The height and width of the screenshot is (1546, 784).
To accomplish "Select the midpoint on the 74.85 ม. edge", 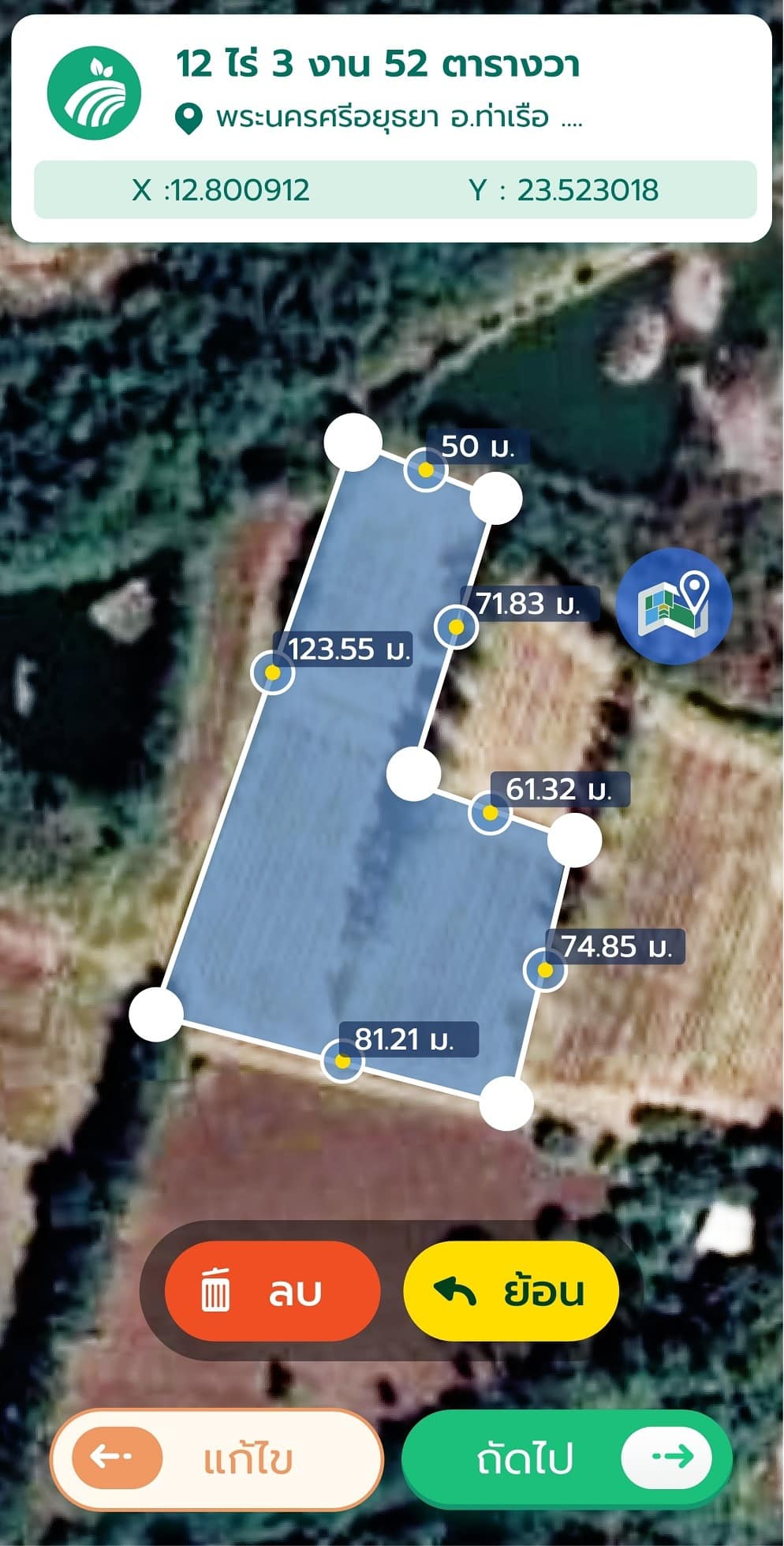I will (x=545, y=969).
